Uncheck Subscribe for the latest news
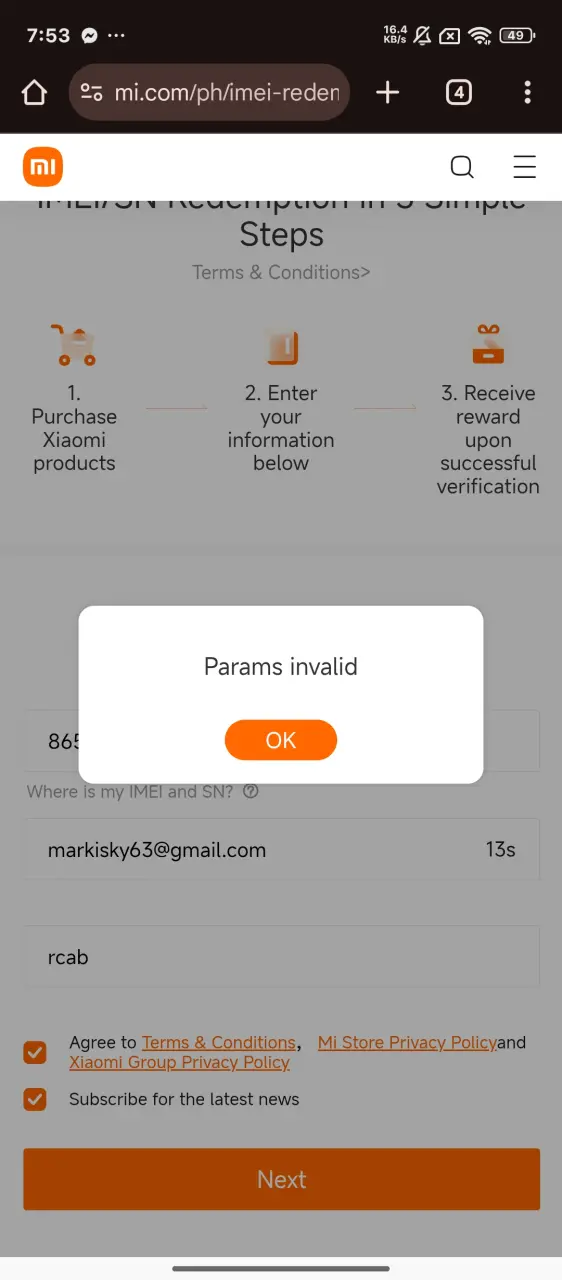This screenshot has width=562, height=1280. (35, 1099)
